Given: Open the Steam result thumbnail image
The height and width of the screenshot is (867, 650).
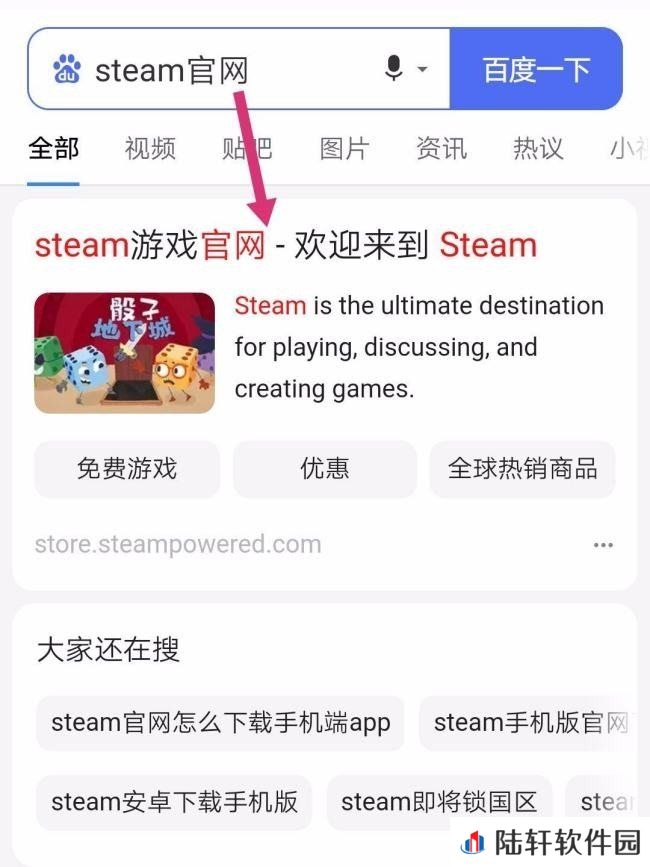Looking at the screenshot, I should (124, 353).
